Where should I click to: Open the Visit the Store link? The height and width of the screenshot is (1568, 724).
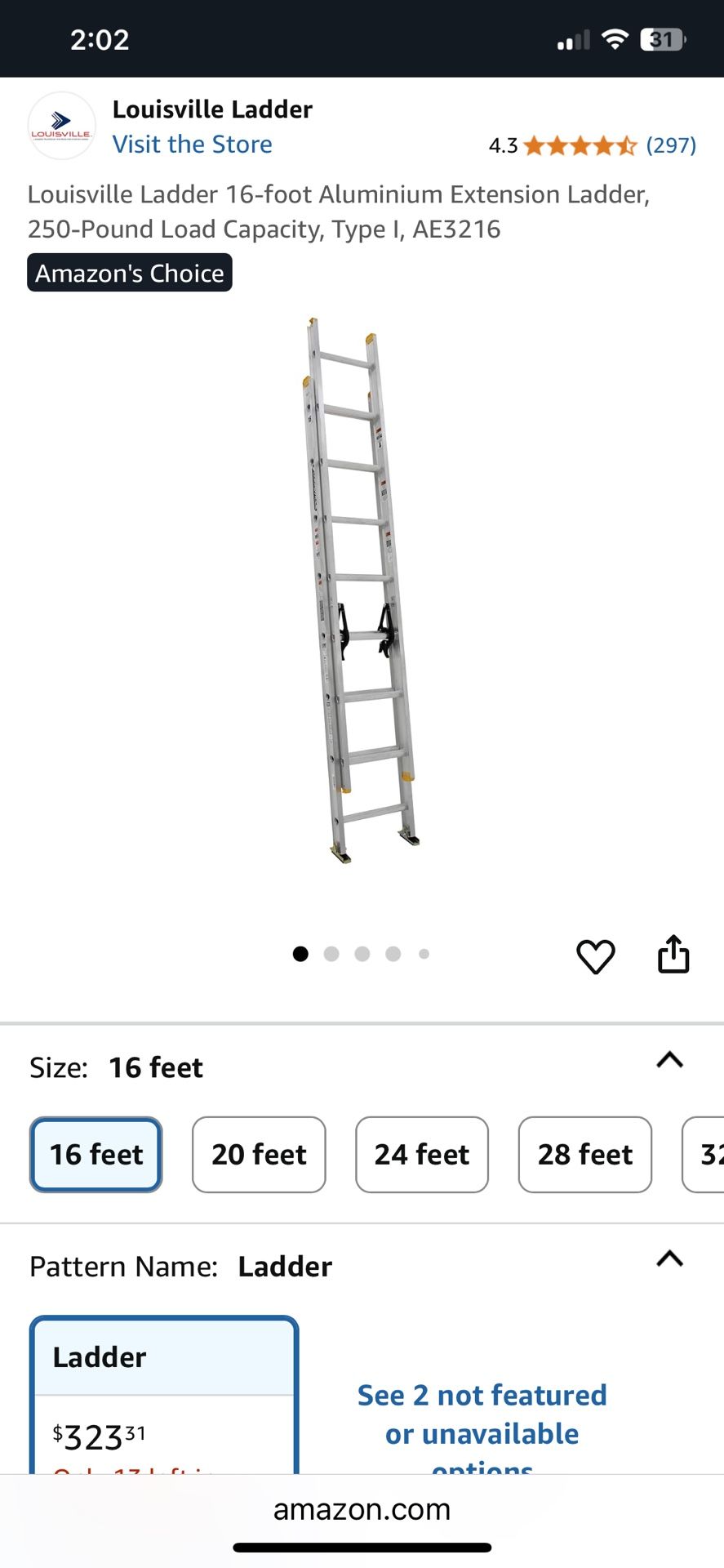click(x=193, y=144)
